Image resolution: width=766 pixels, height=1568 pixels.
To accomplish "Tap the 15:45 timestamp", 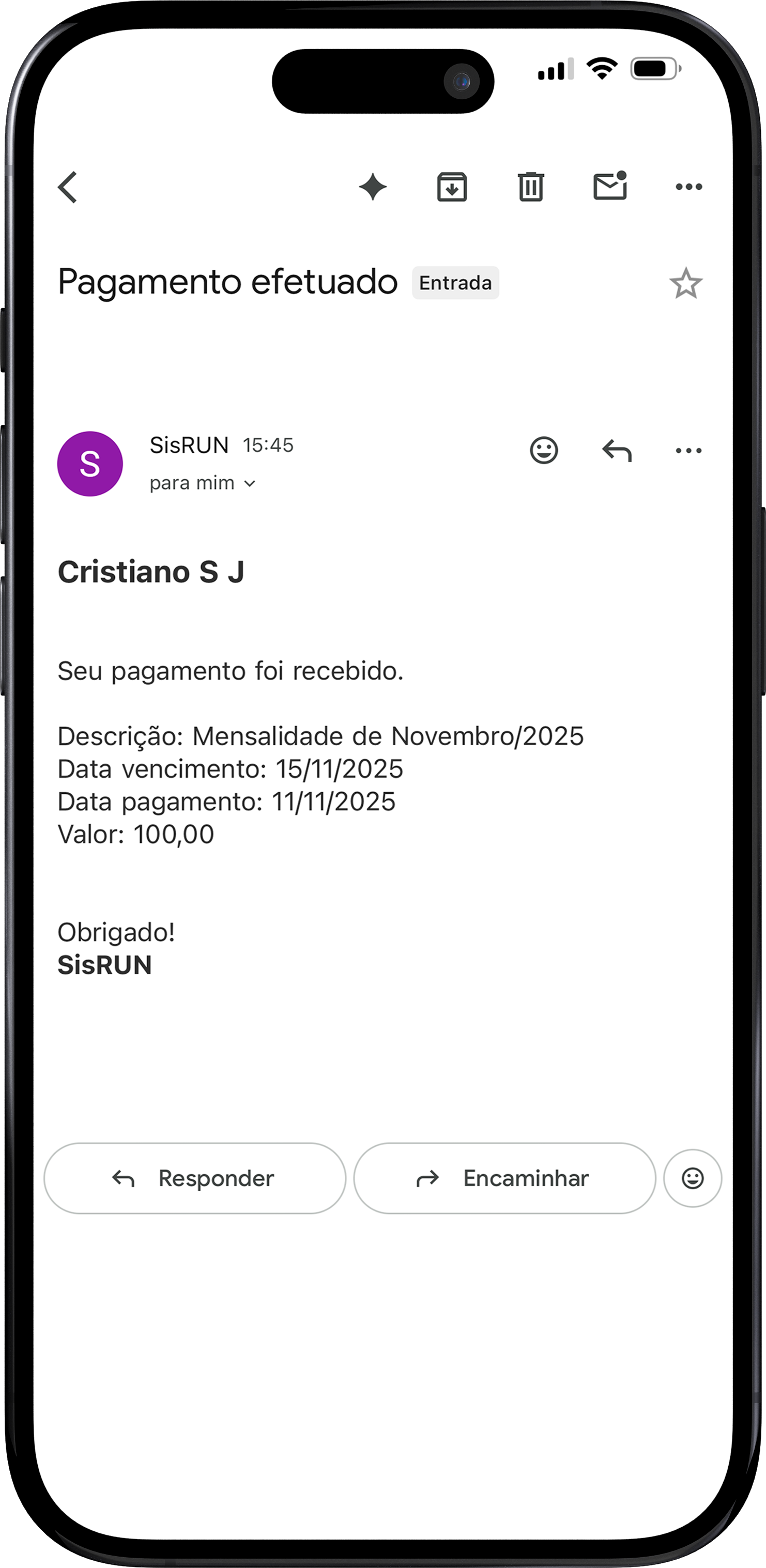I will [x=268, y=445].
